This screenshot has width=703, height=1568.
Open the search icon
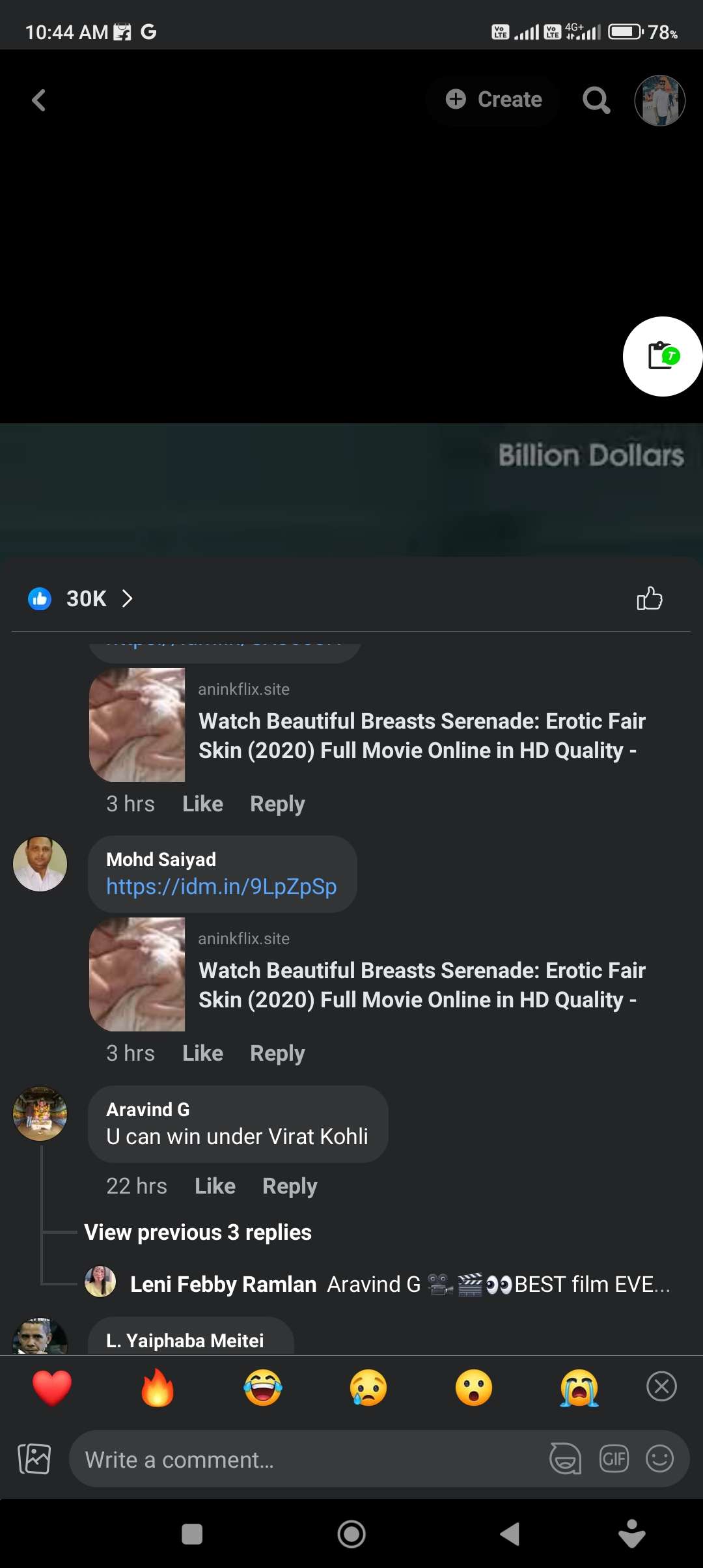pos(596,100)
